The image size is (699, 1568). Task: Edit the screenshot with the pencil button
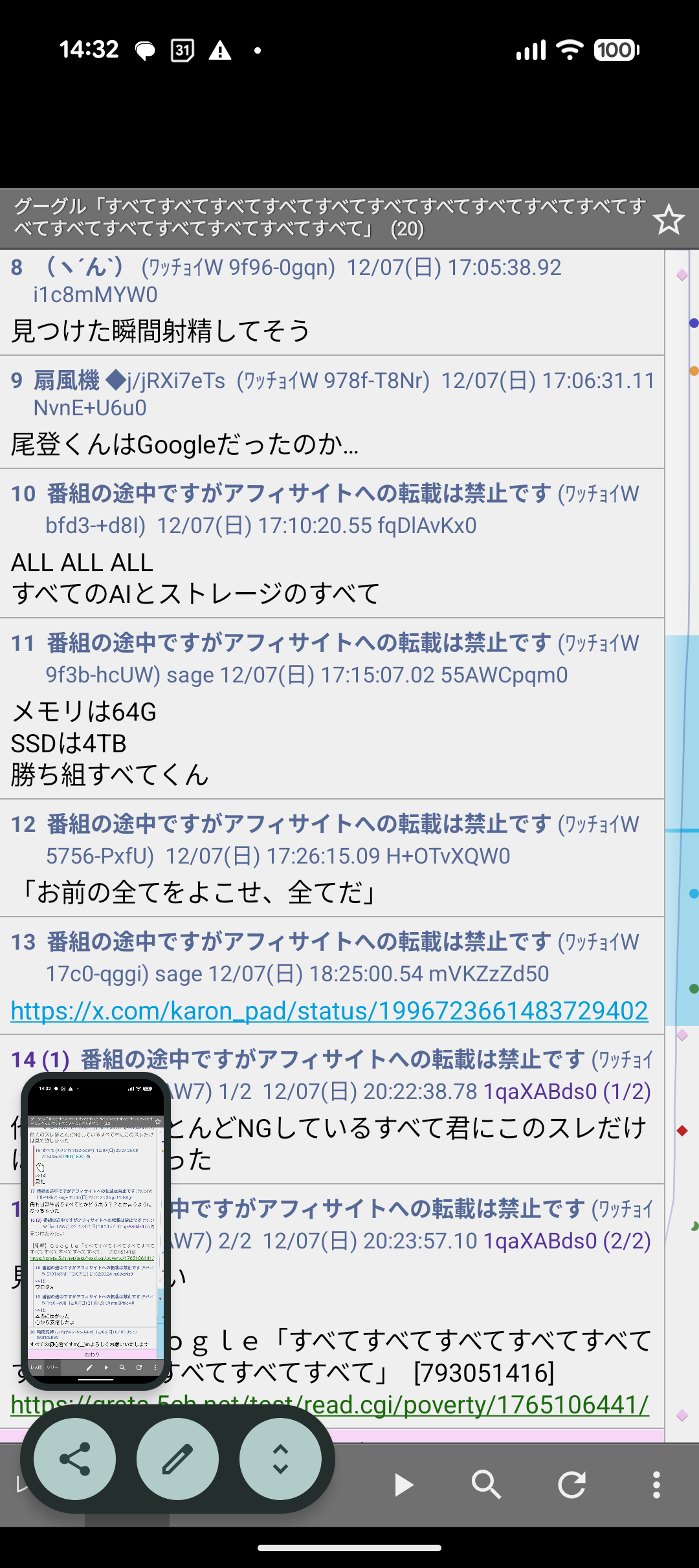point(177,1459)
